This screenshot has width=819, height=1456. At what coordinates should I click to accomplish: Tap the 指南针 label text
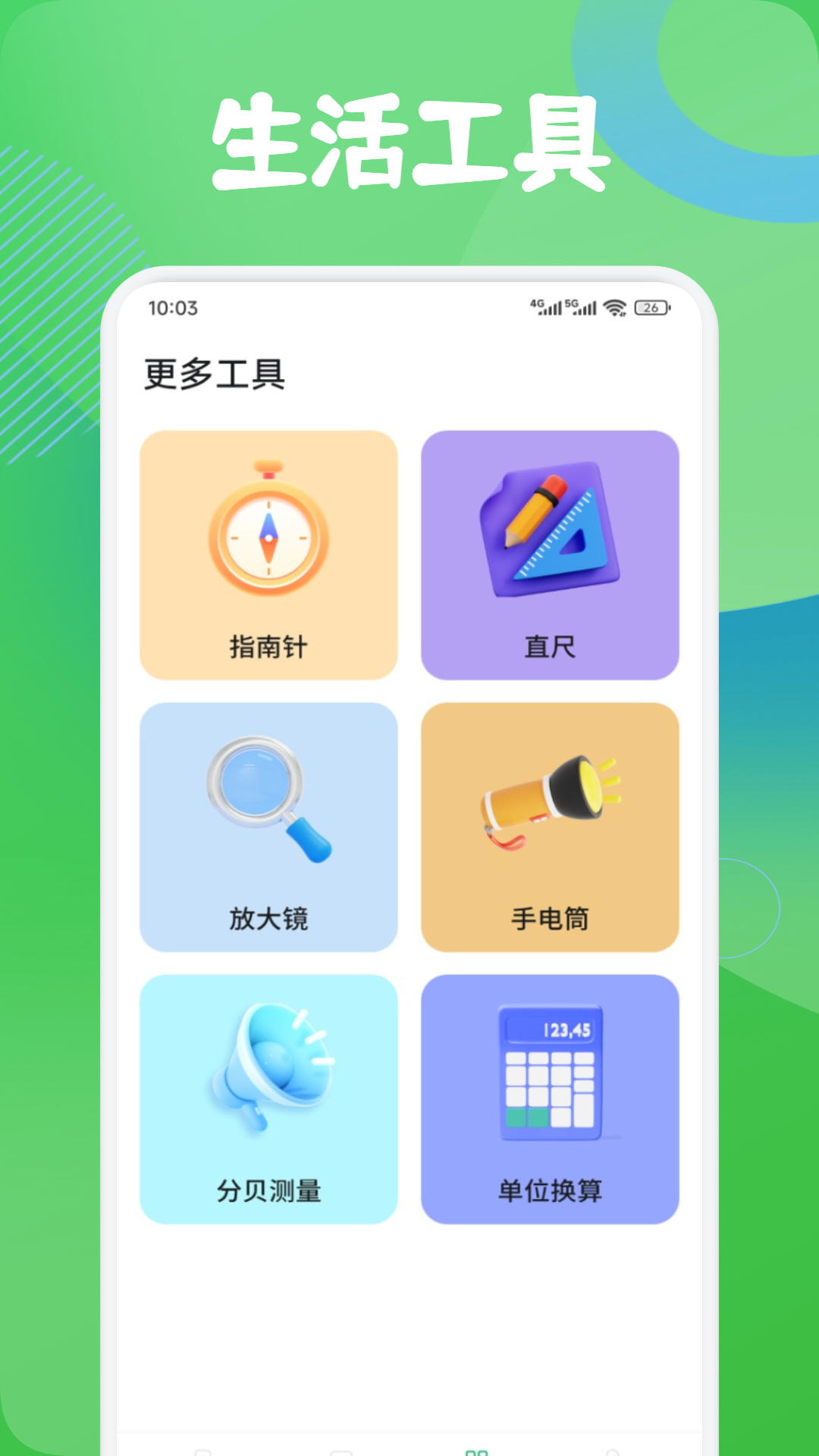pos(268,648)
